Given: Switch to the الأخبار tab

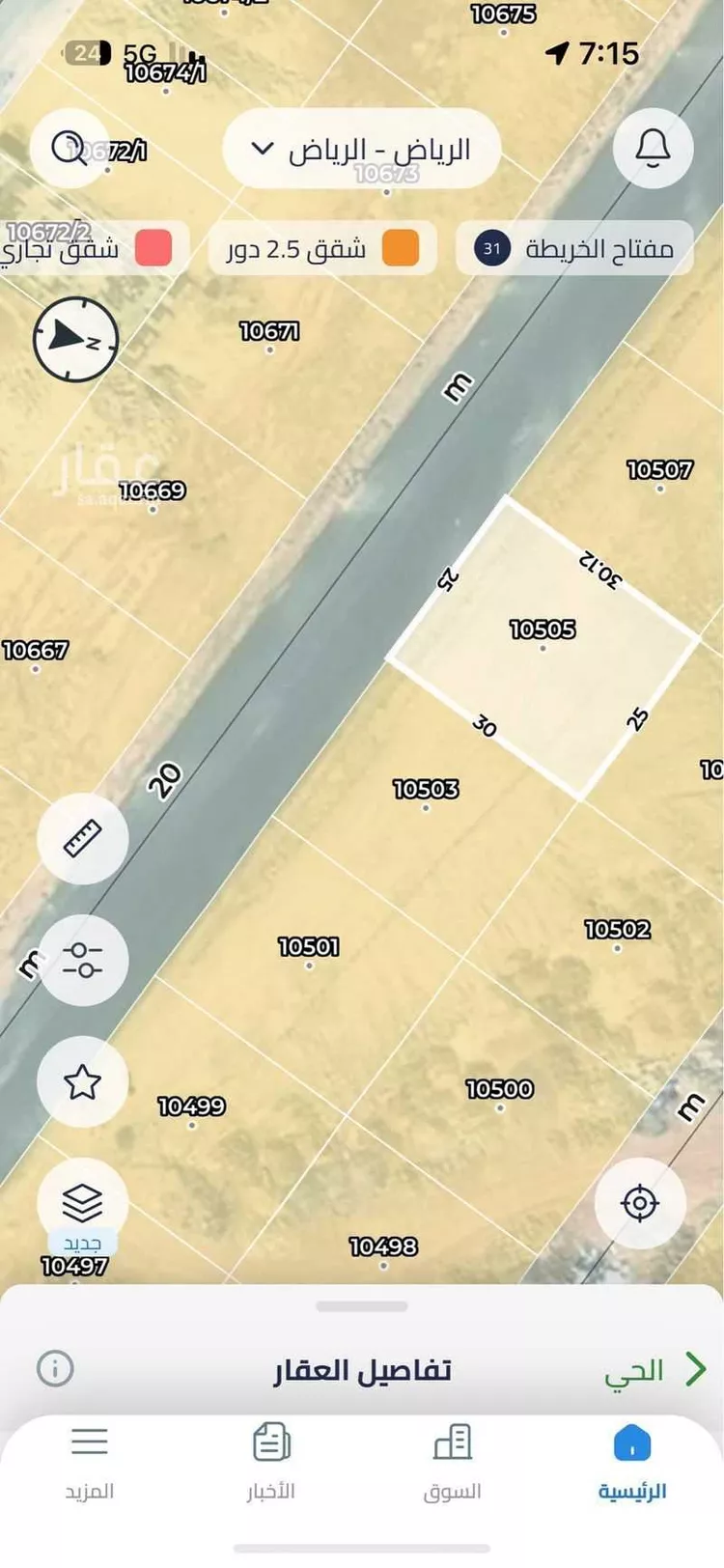Looking at the screenshot, I should (x=270, y=1464).
